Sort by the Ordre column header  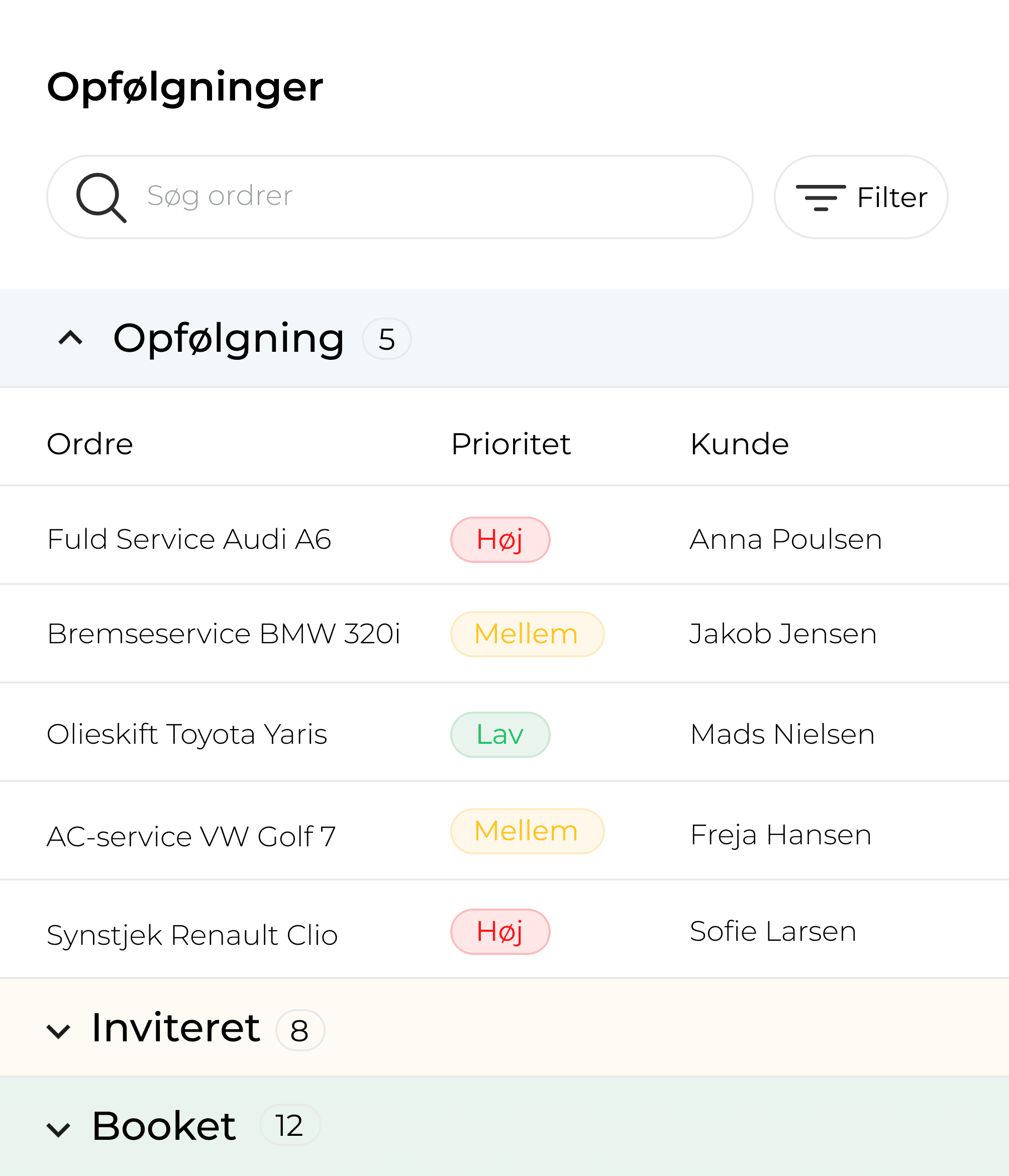pos(89,444)
